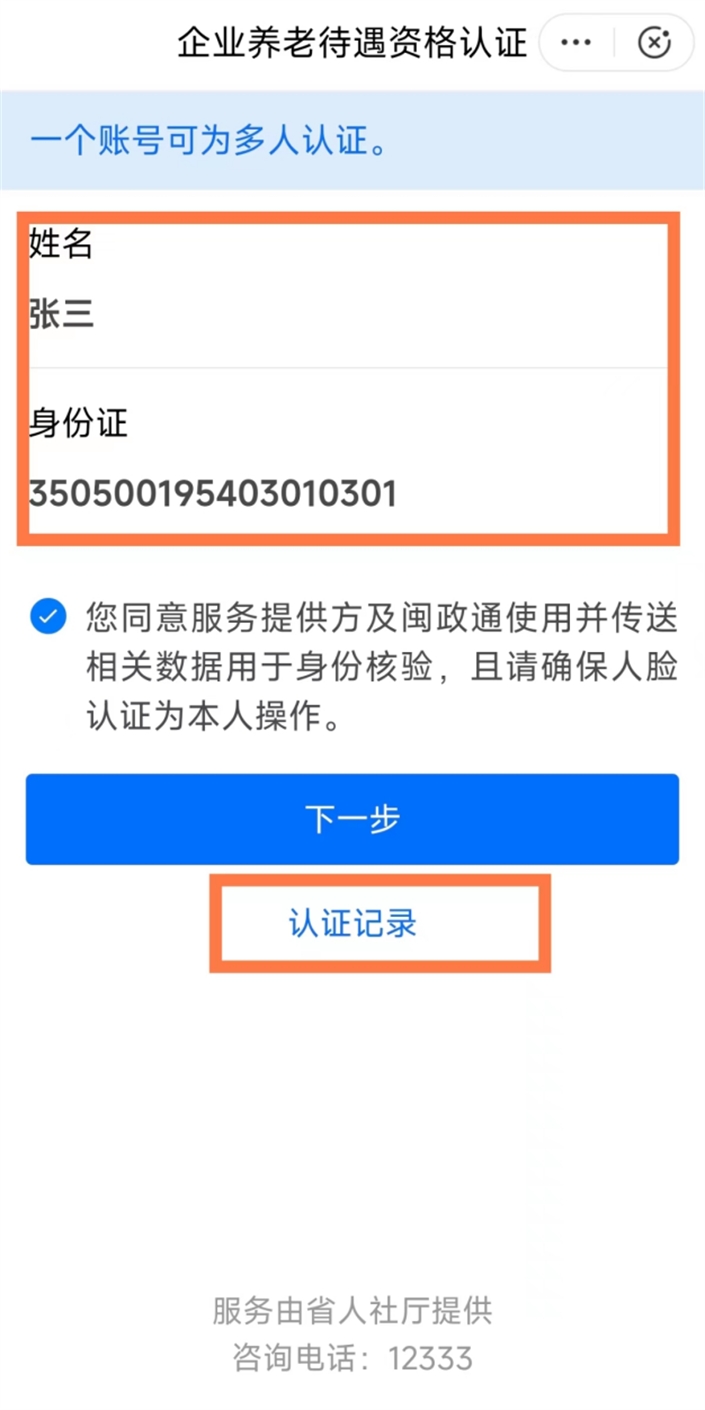Uncheck the data-use agreement checkbox

48,616
